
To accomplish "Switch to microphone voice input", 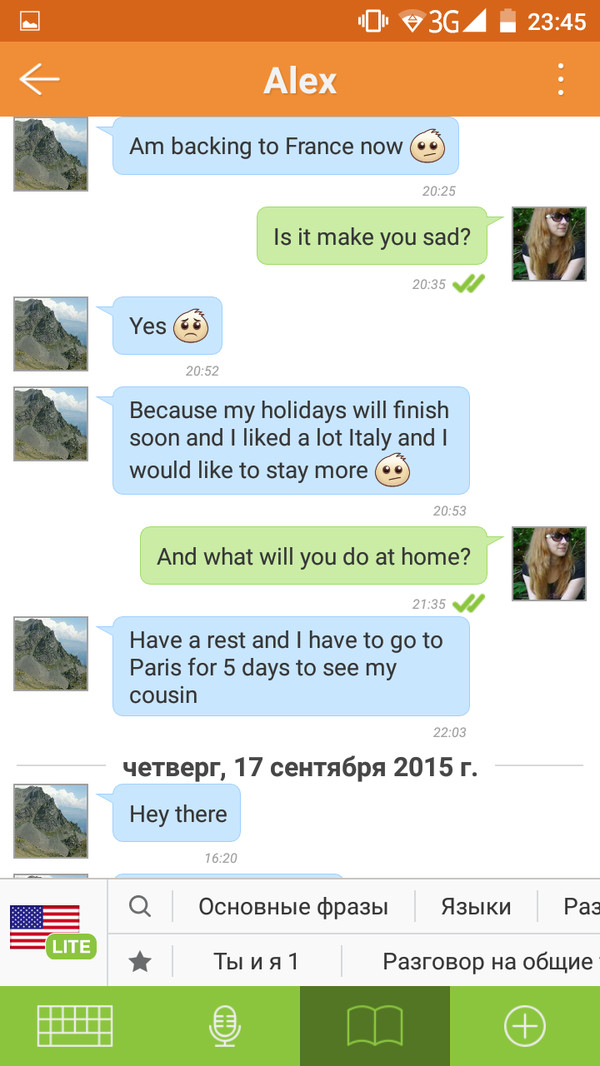I will pos(225,1026).
